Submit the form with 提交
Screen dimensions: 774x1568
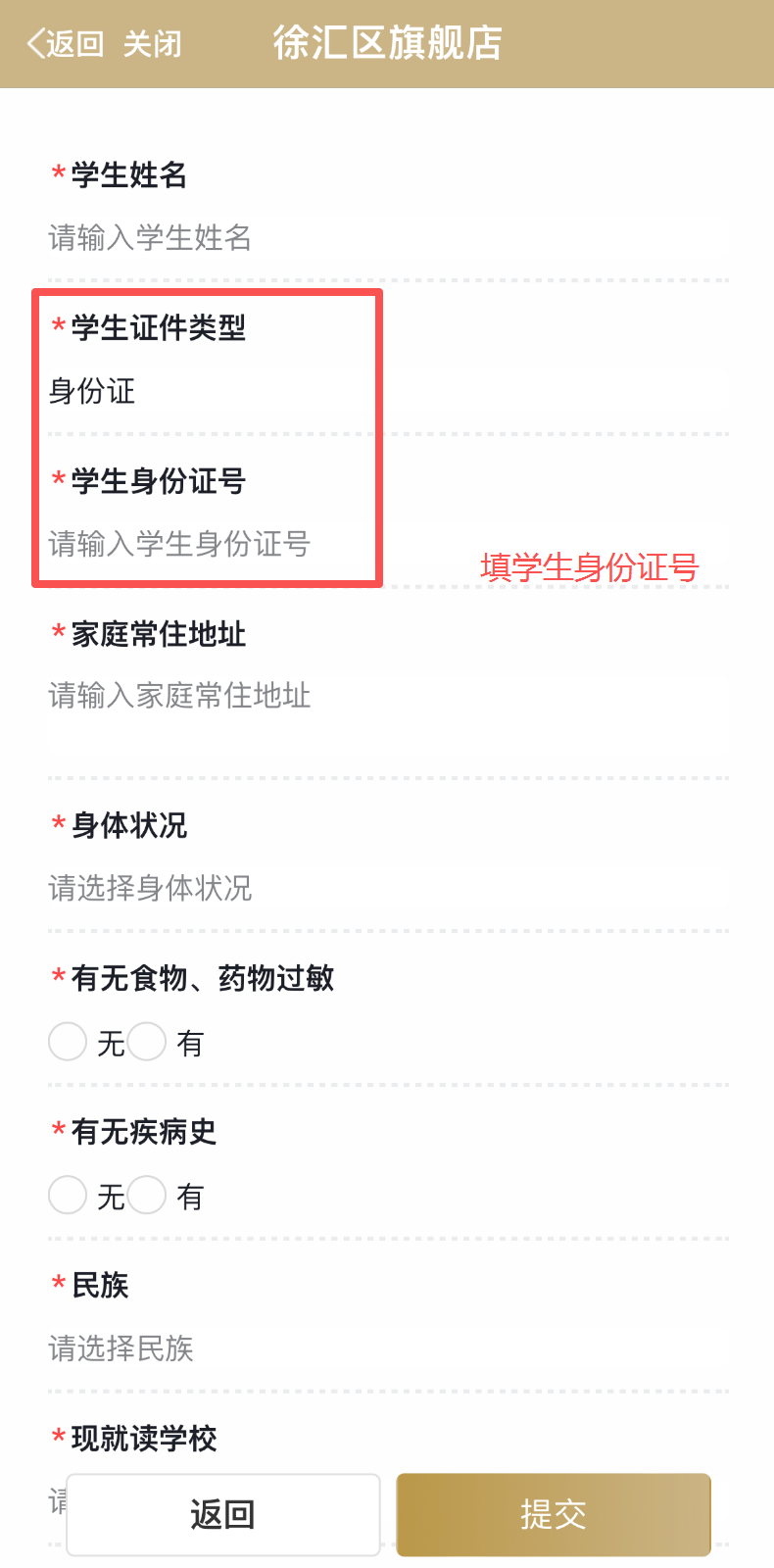tap(554, 1514)
